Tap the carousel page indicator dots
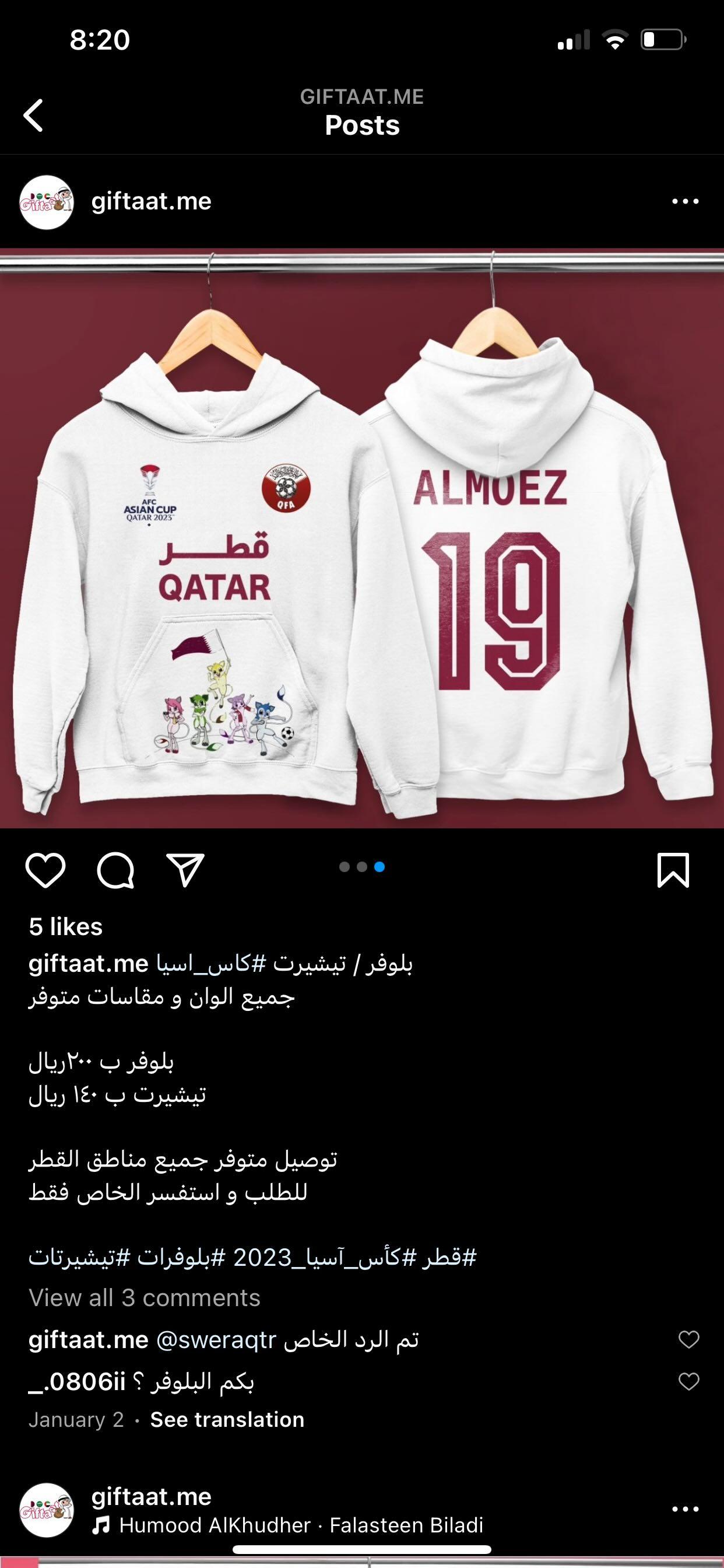 point(362,867)
